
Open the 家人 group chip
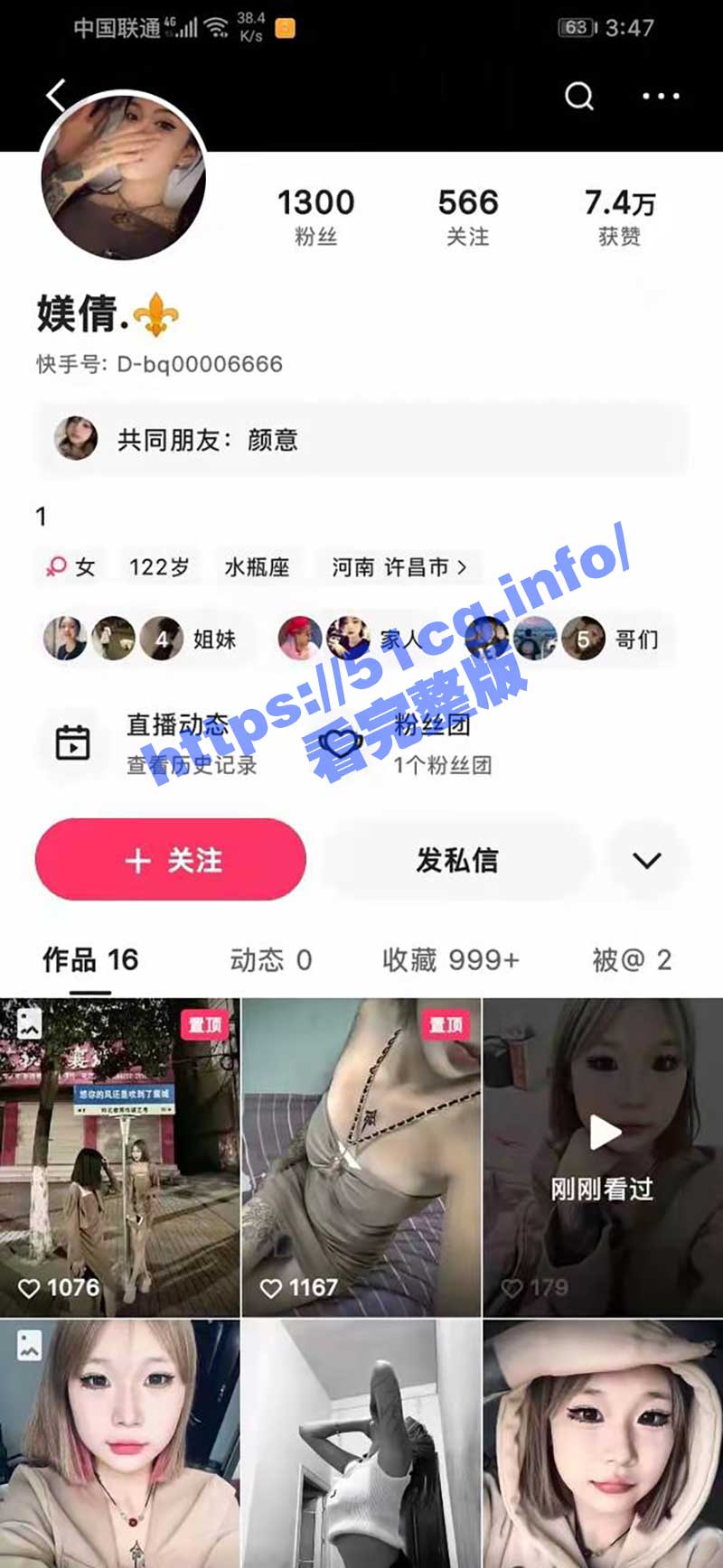click(x=352, y=639)
